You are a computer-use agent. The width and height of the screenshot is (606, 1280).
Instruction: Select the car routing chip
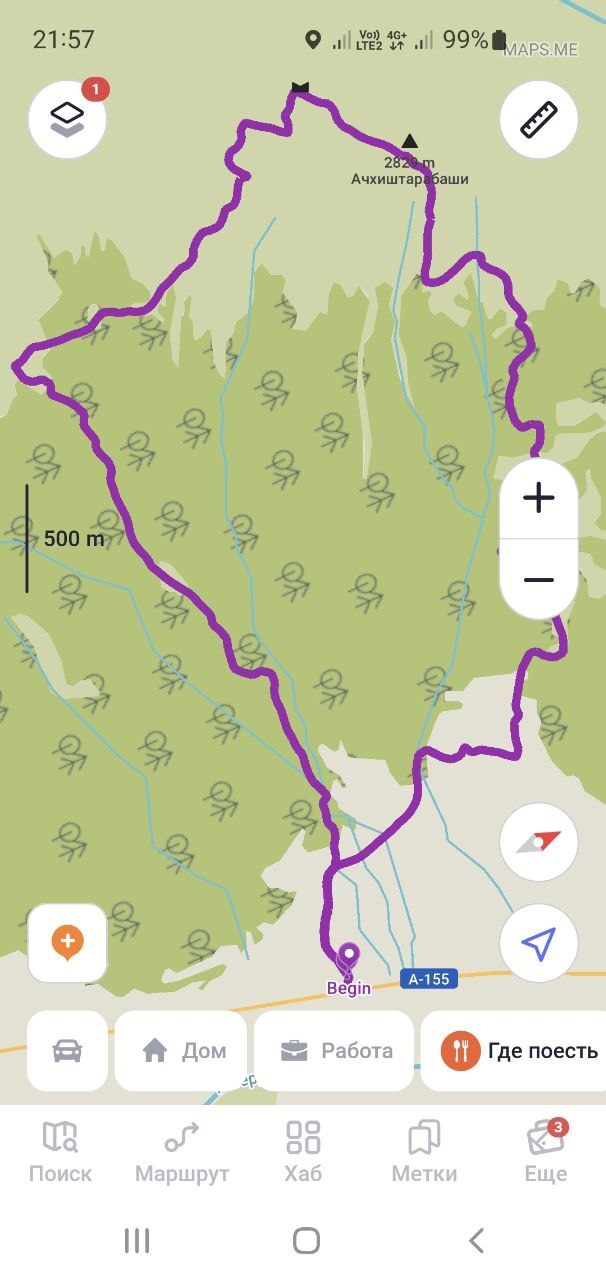click(67, 1050)
